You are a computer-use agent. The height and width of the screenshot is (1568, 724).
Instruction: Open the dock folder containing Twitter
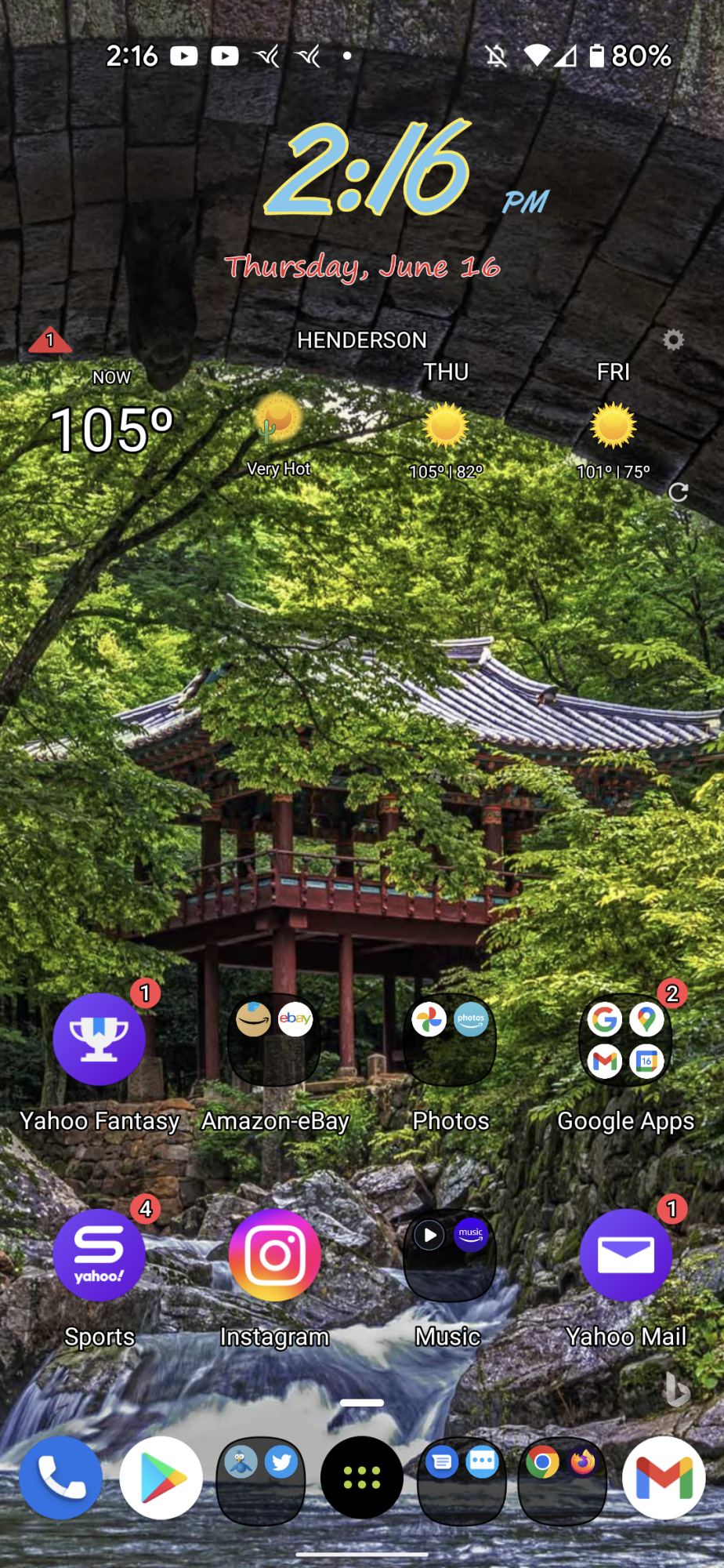pyautogui.click(x=261, y=1478)
